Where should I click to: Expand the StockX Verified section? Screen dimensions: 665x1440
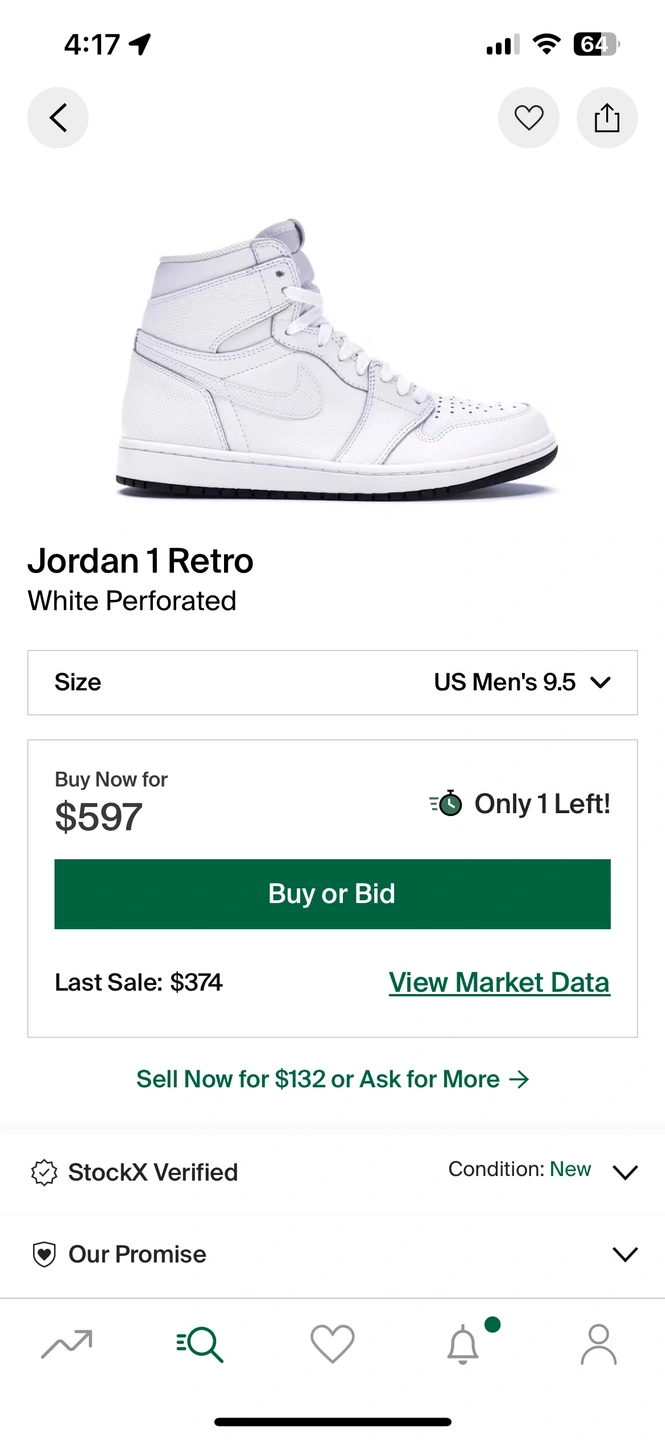(x=332, y=1172)
